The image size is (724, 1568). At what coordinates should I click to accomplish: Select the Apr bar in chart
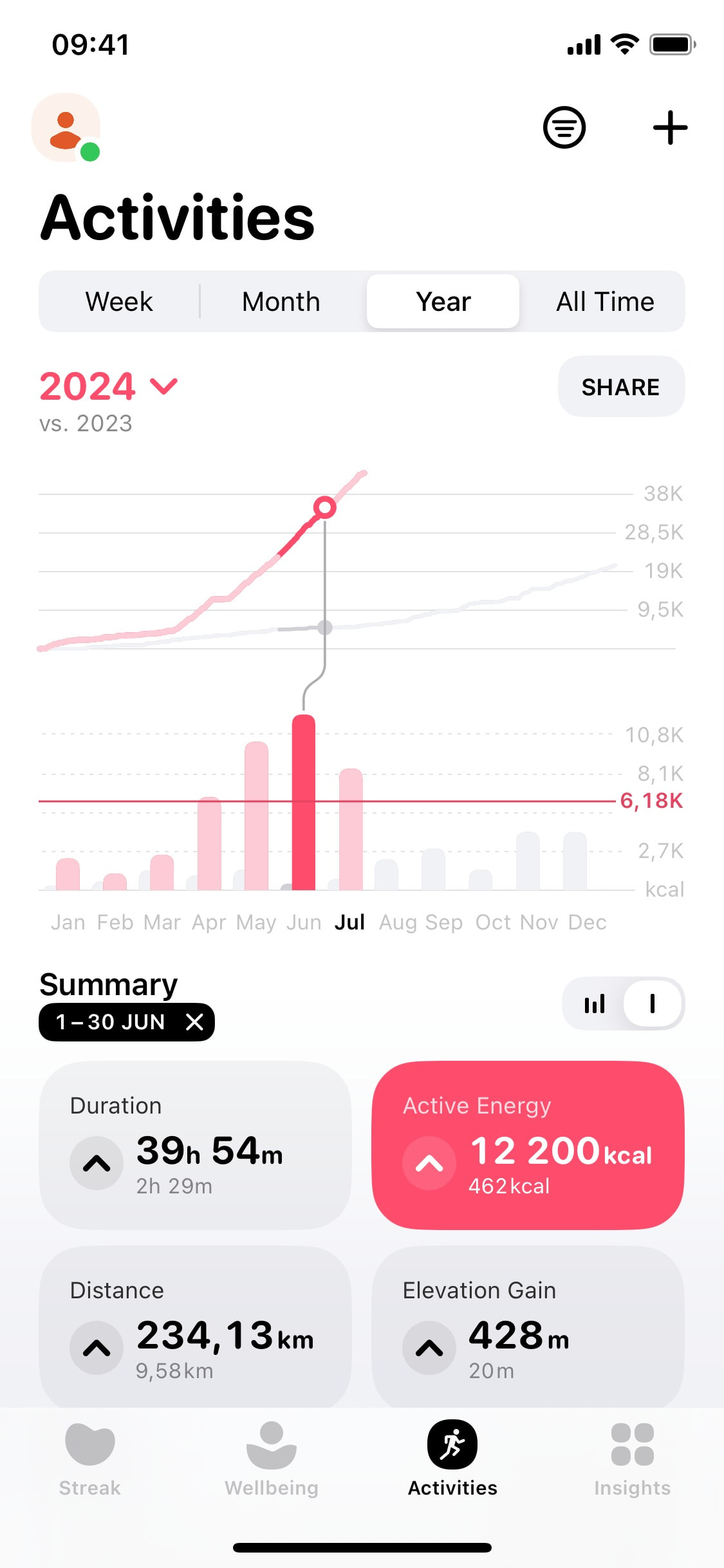coord(209,844)
